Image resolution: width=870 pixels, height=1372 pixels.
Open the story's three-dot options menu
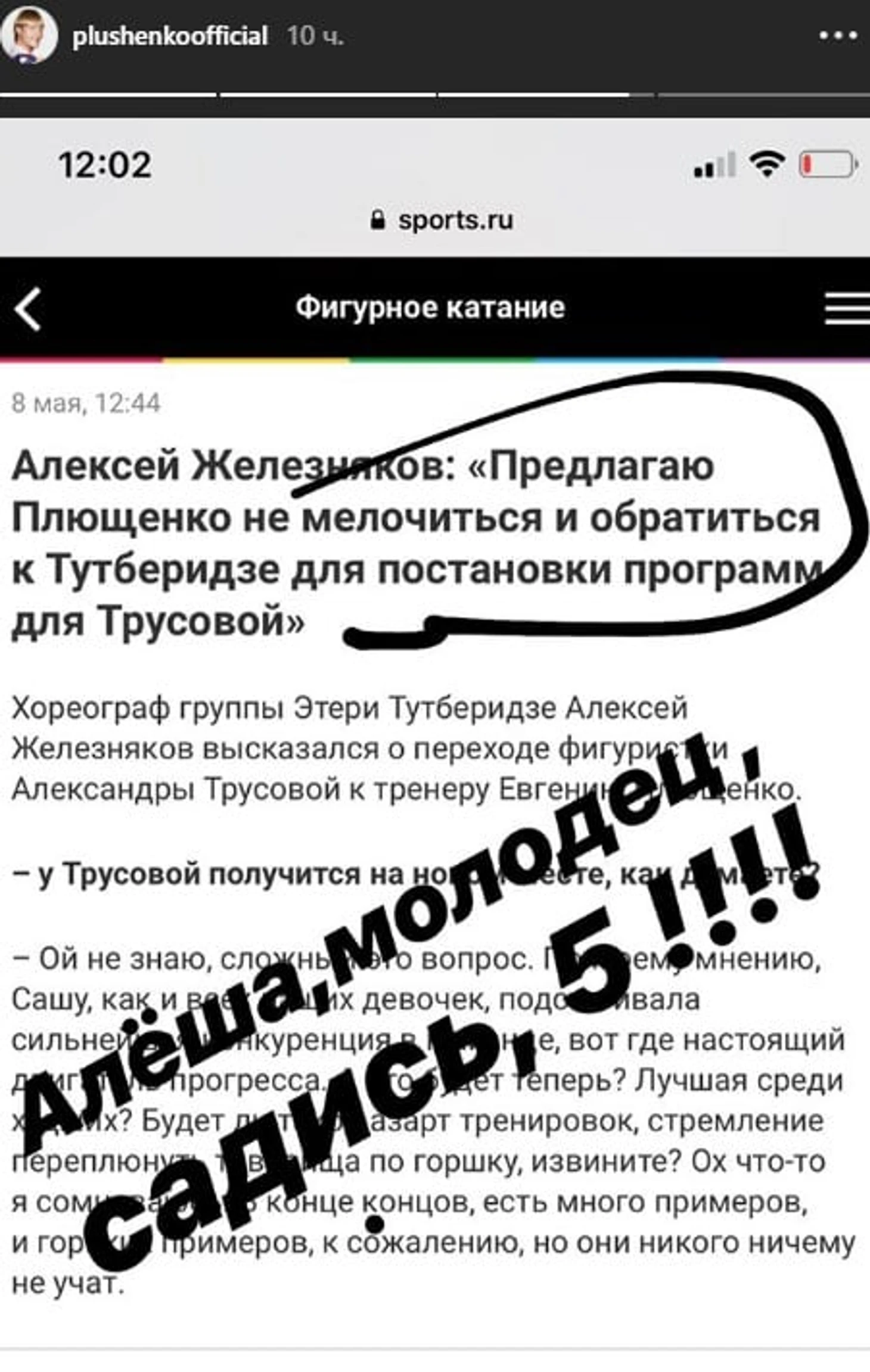tap(838, 36)
